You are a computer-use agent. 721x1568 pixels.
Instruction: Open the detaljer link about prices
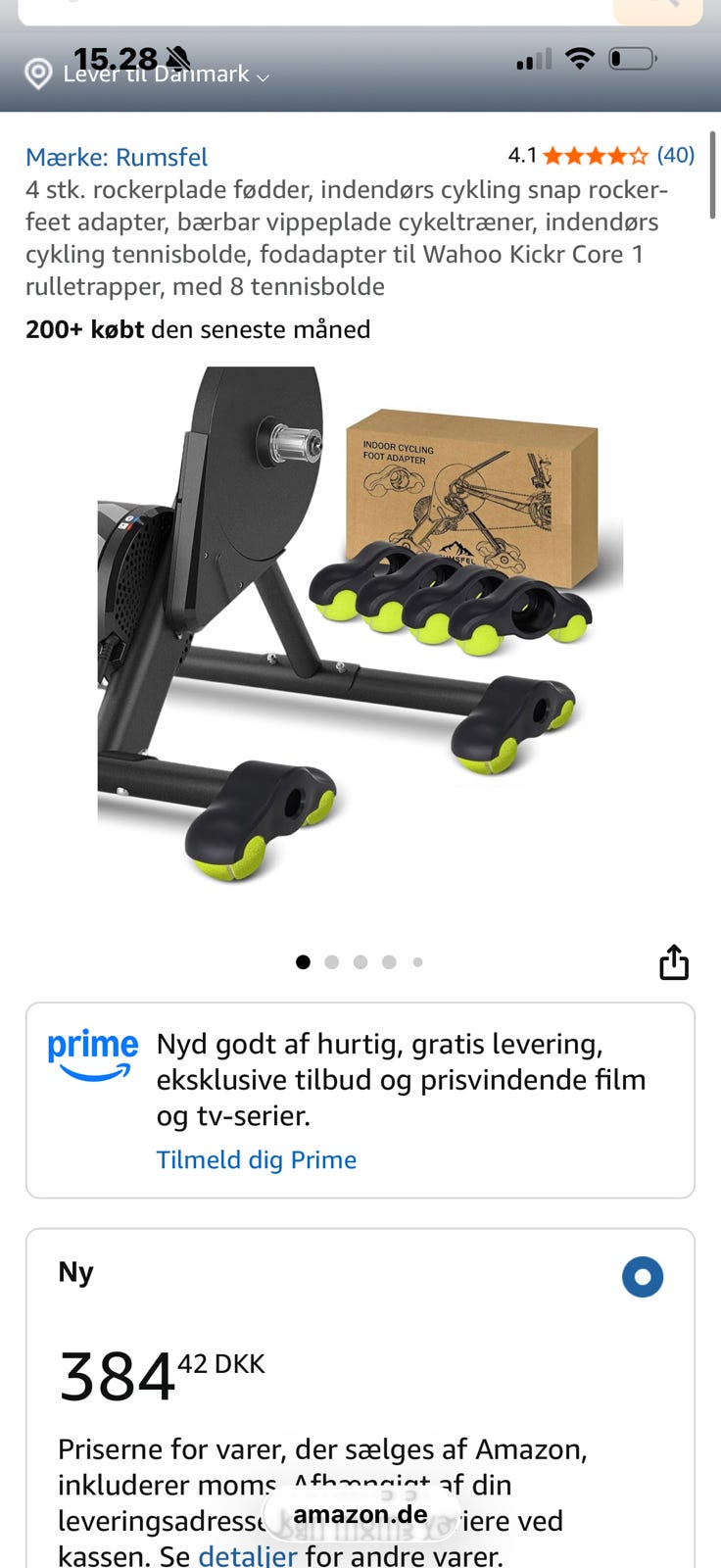[x=247, y=1555]
